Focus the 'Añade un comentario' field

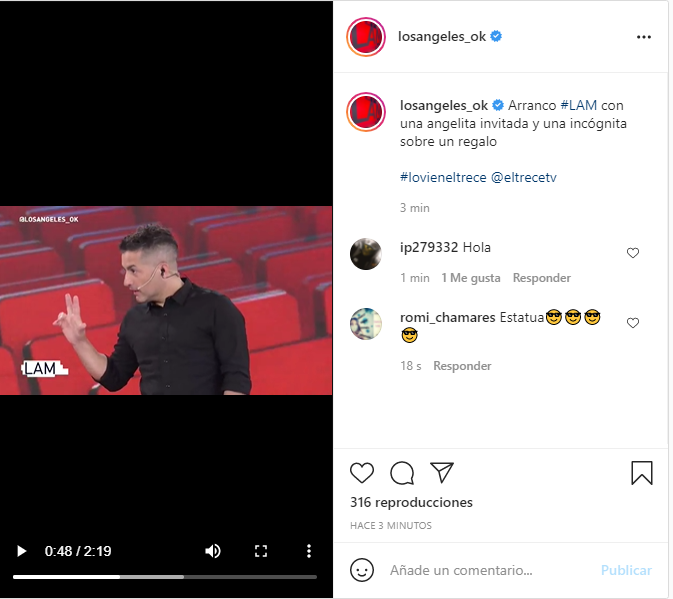(480, 570)
